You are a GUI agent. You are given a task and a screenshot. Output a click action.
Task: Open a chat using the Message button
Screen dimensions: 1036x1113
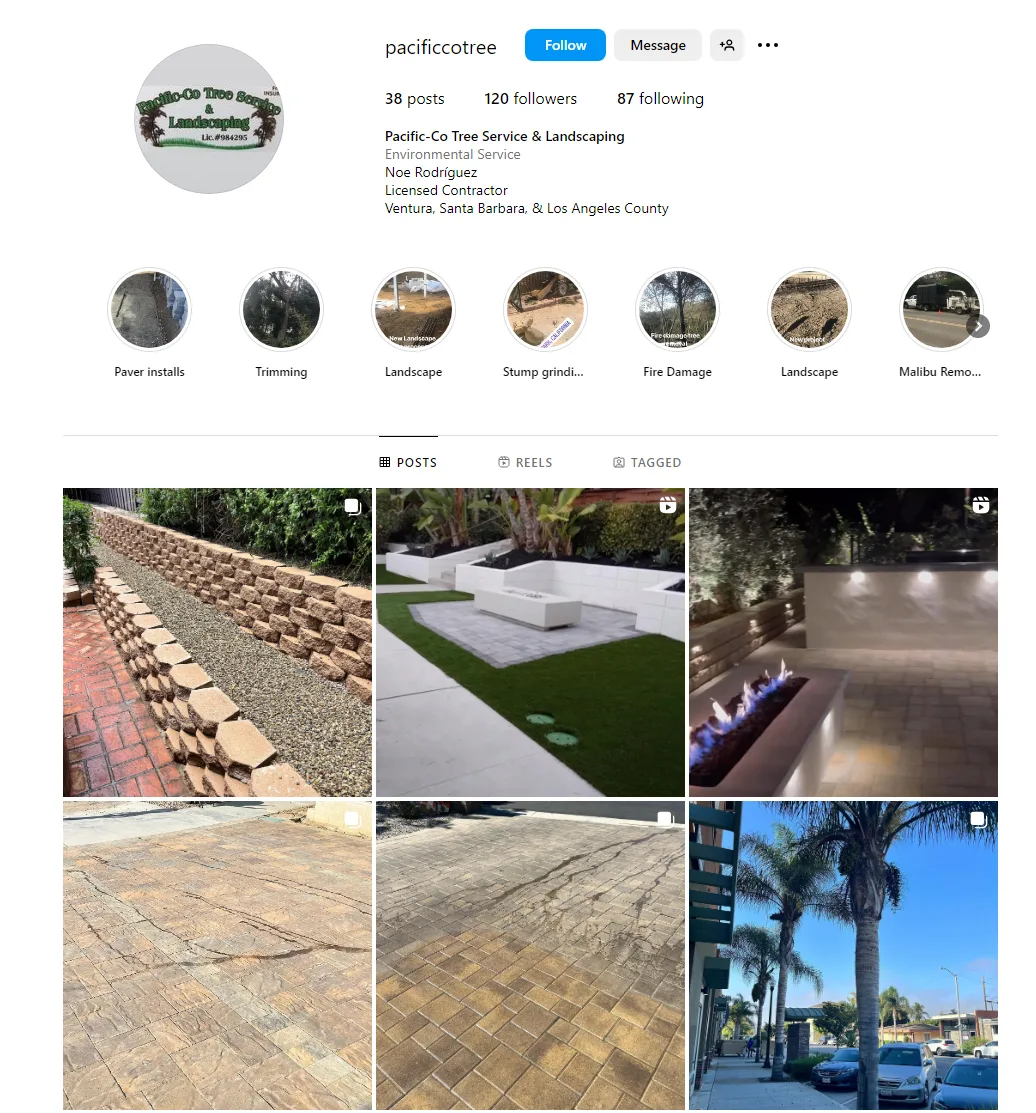tap(657, 45)
